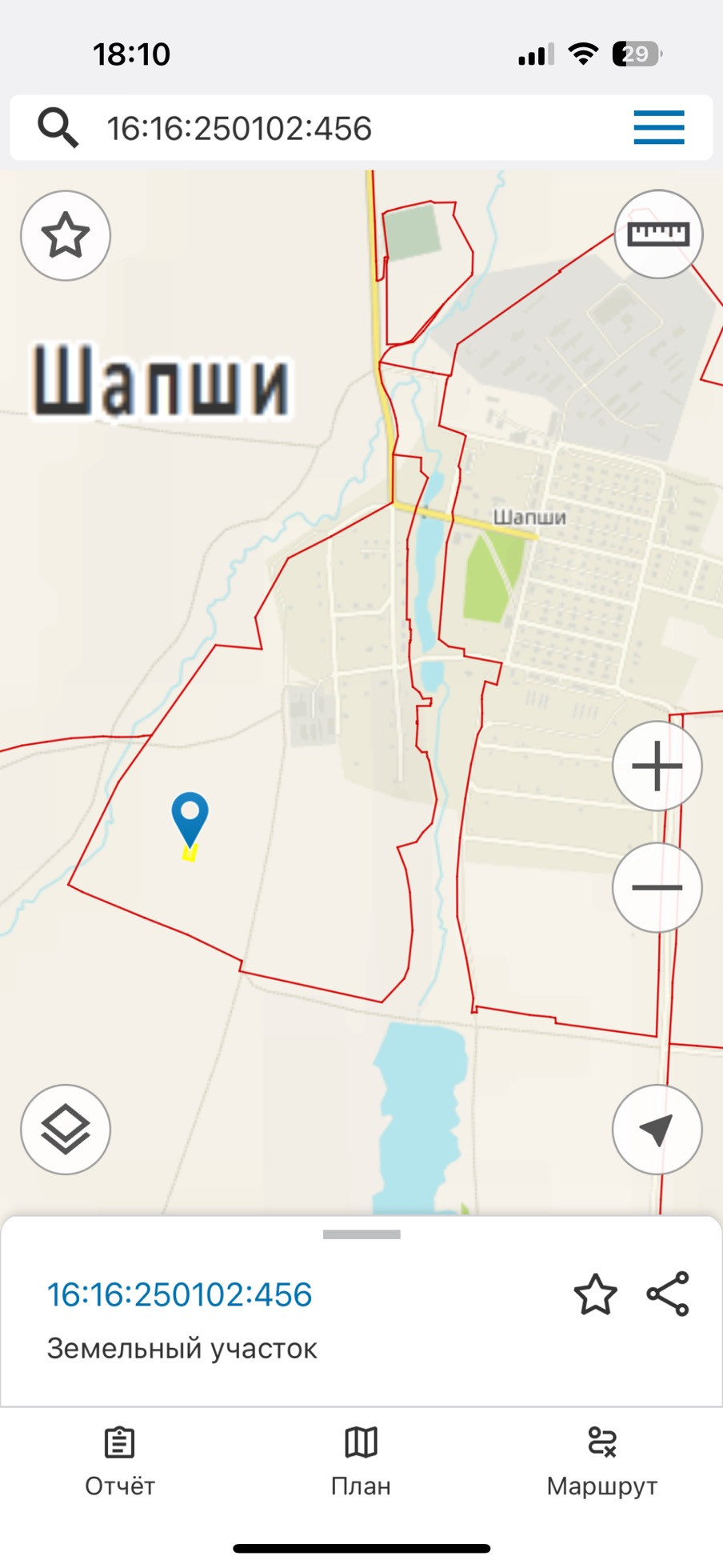Open favorites with the star map button
Image resolution: width=723 pixels, height=1568 pixels.
[x=66, y=235]
